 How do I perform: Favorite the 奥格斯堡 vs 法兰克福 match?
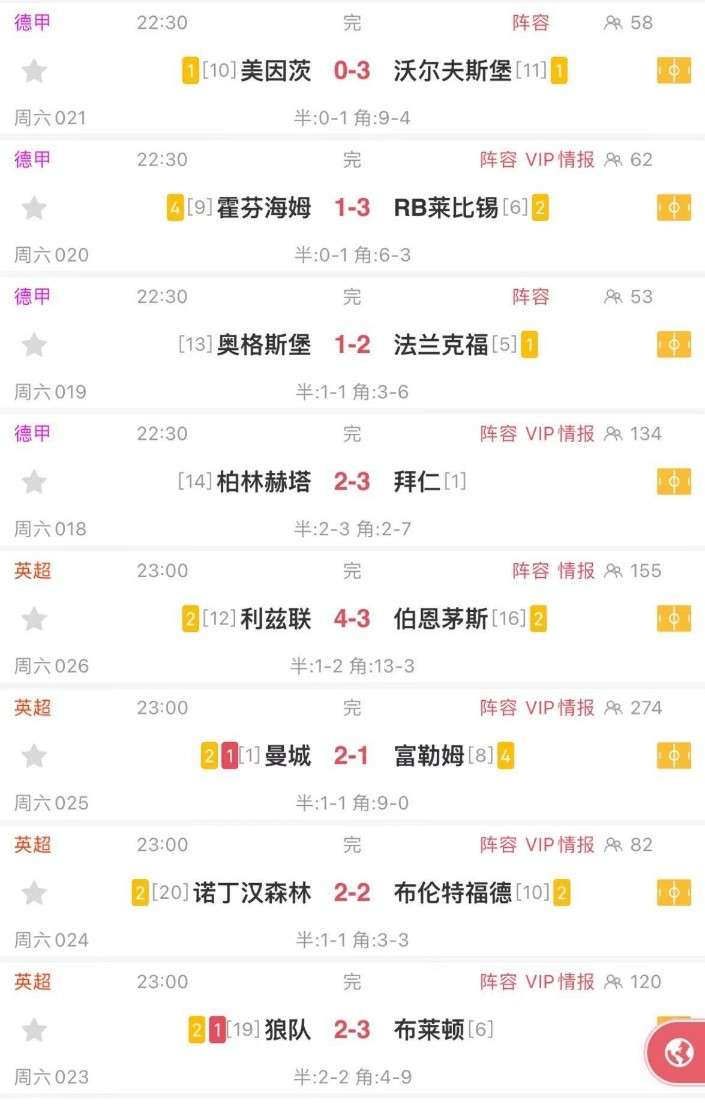coord(34,345)
